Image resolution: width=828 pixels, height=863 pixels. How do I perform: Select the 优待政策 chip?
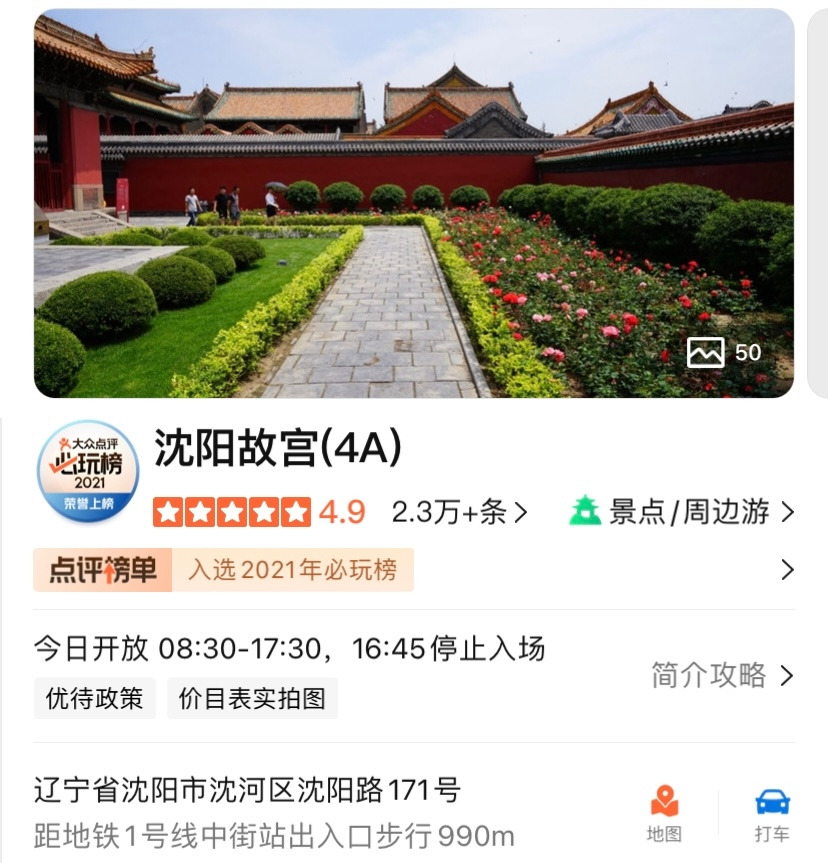tap(95, 698)
